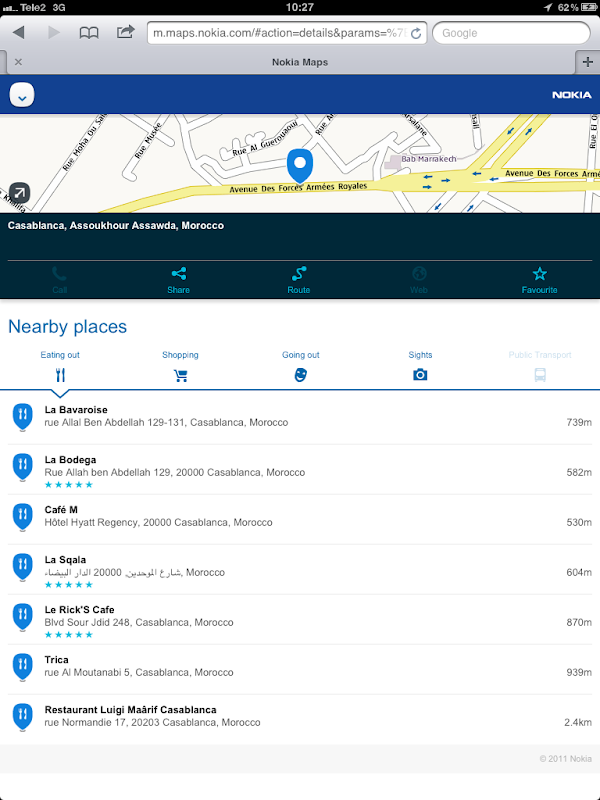
Task: Add a new browser tab
Action: click(587, 62)
